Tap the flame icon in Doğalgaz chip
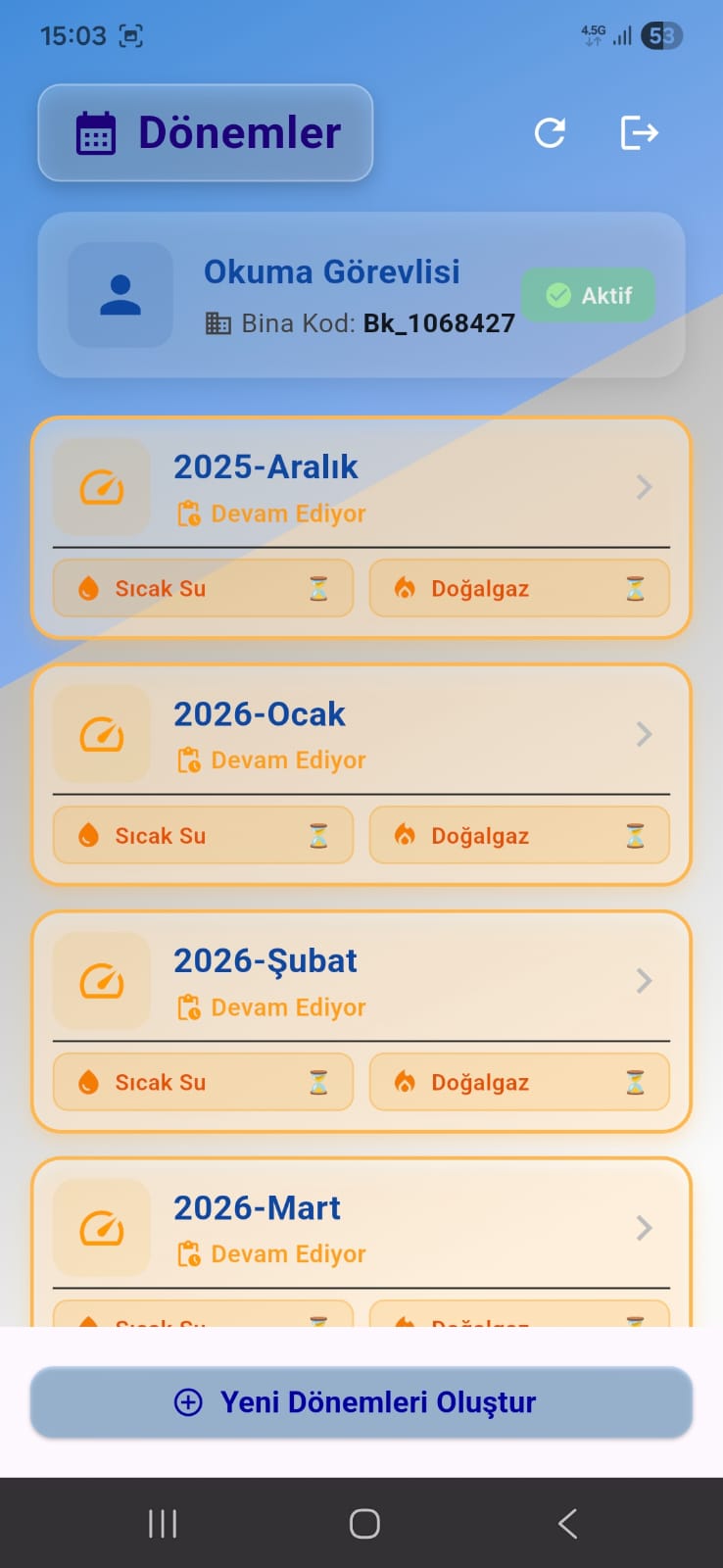The height and width of the screenshot is (1568, 723). click(405, 588)
